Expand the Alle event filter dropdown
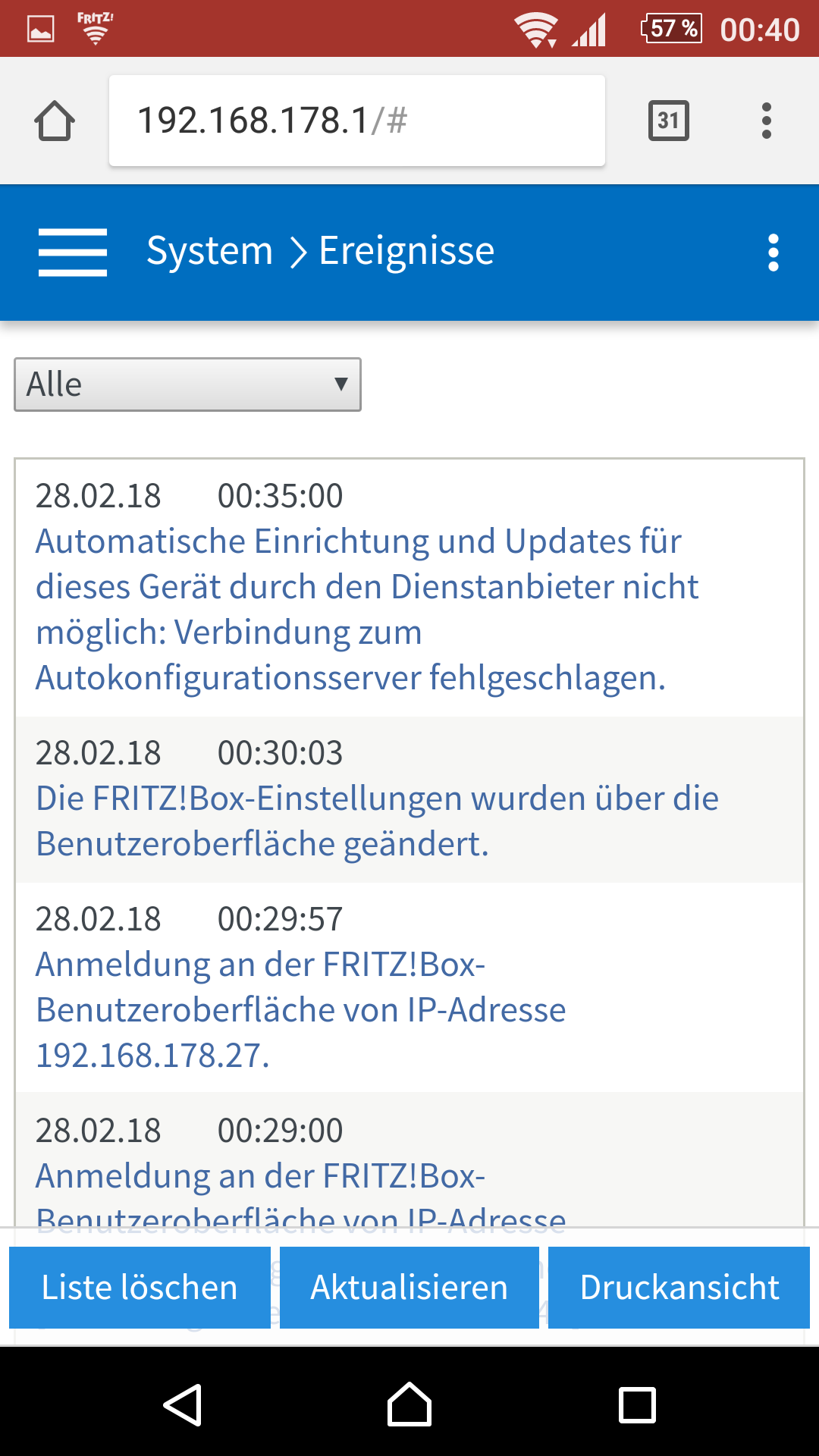 (187, 384)
